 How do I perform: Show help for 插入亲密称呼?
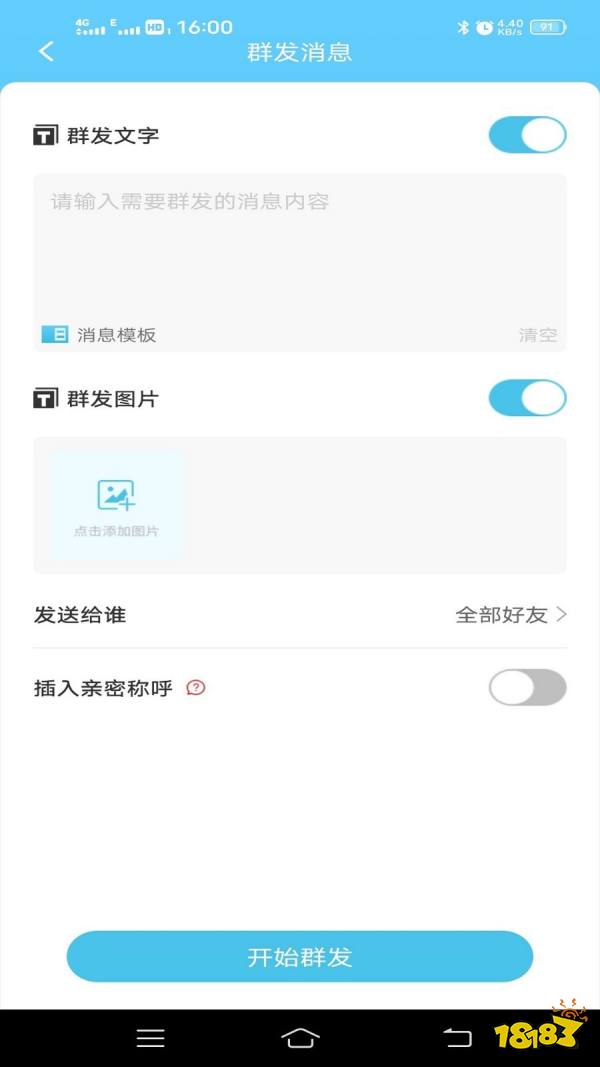point(196,688)
